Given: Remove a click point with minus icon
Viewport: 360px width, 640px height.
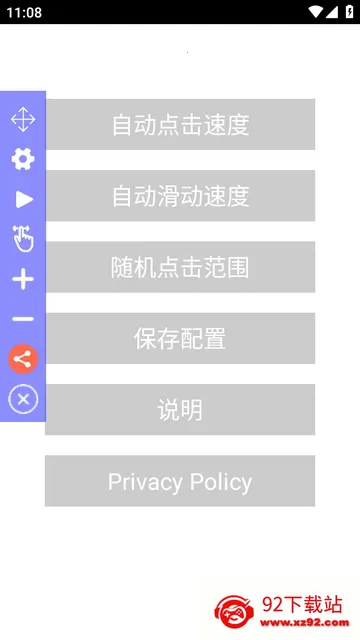Looking at the screenshot, I should click(x=23, y=319).
